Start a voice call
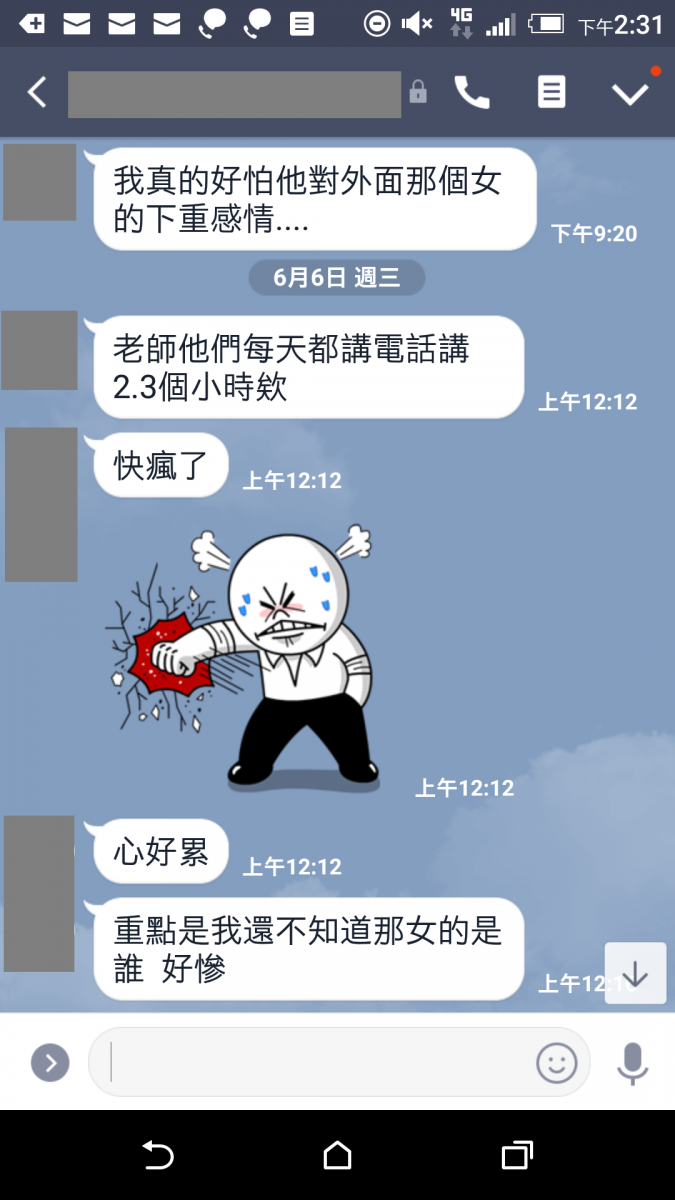Viewport: 675px width, 1200px height. tap(472, 93)
